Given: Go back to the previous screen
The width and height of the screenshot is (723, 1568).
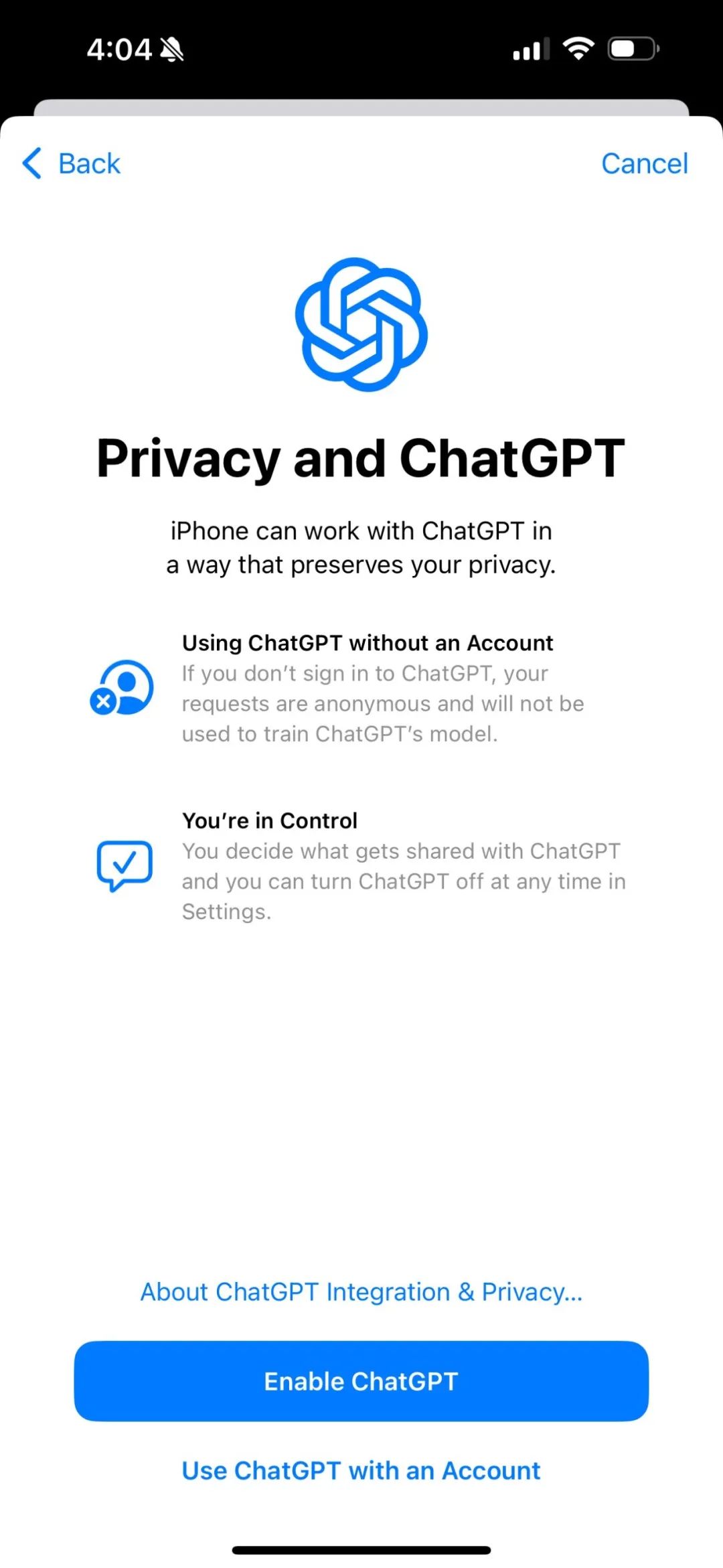Looking at the screenshot, I should (x=72, y=163).
